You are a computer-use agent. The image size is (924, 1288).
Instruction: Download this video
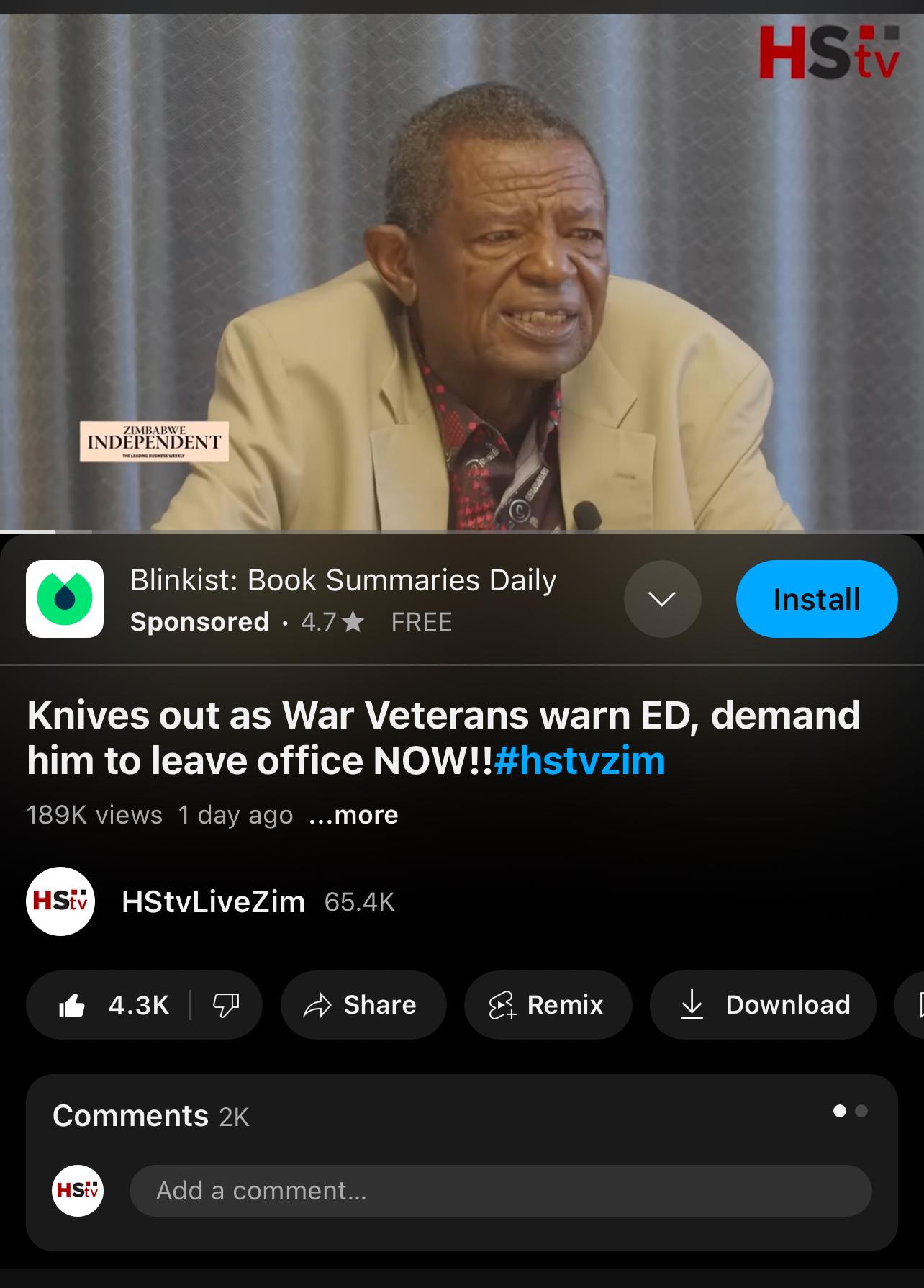tap(763, 1005)
